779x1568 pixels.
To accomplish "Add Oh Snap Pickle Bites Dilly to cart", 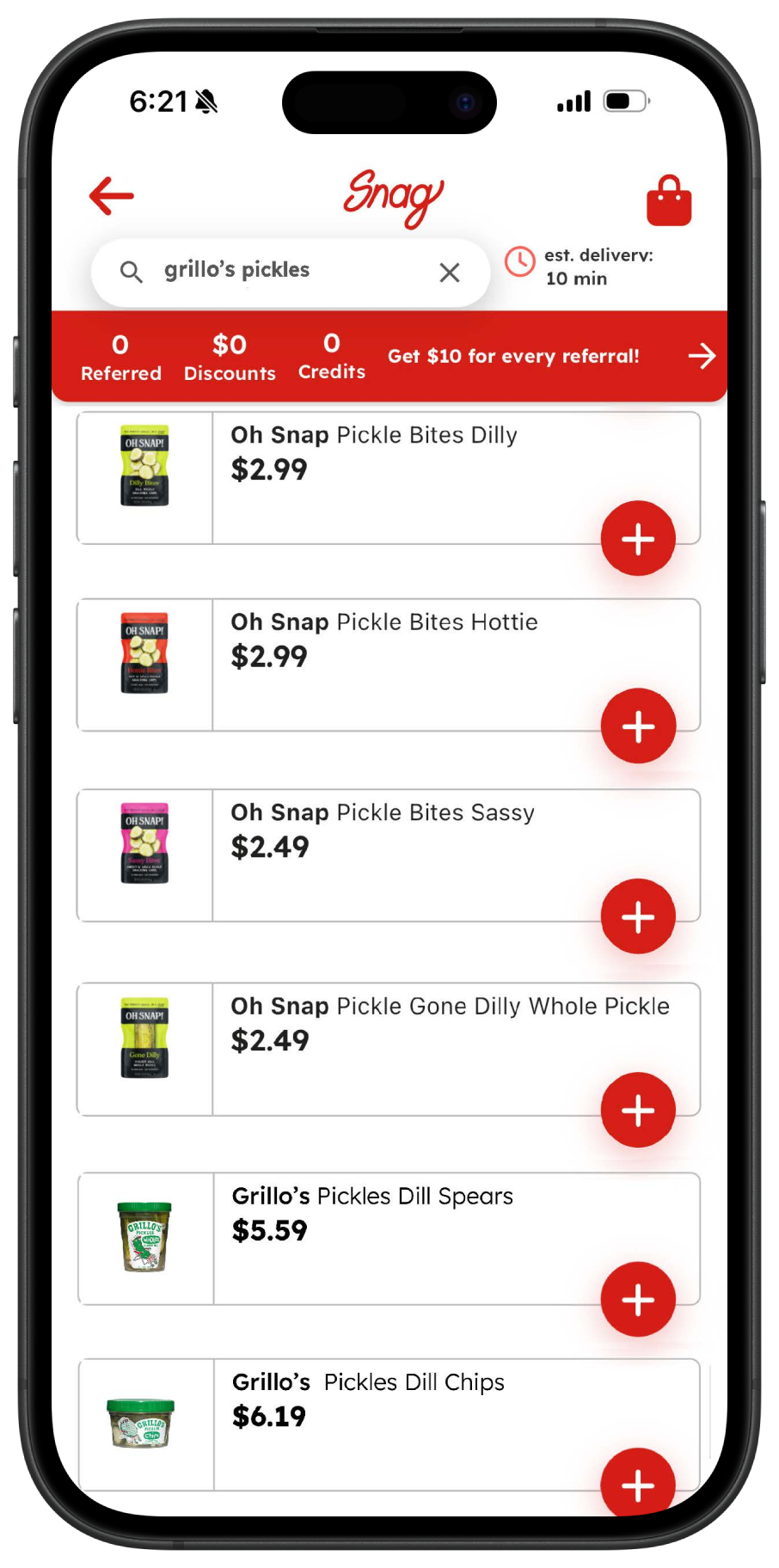I will click(x=638, y=540).
